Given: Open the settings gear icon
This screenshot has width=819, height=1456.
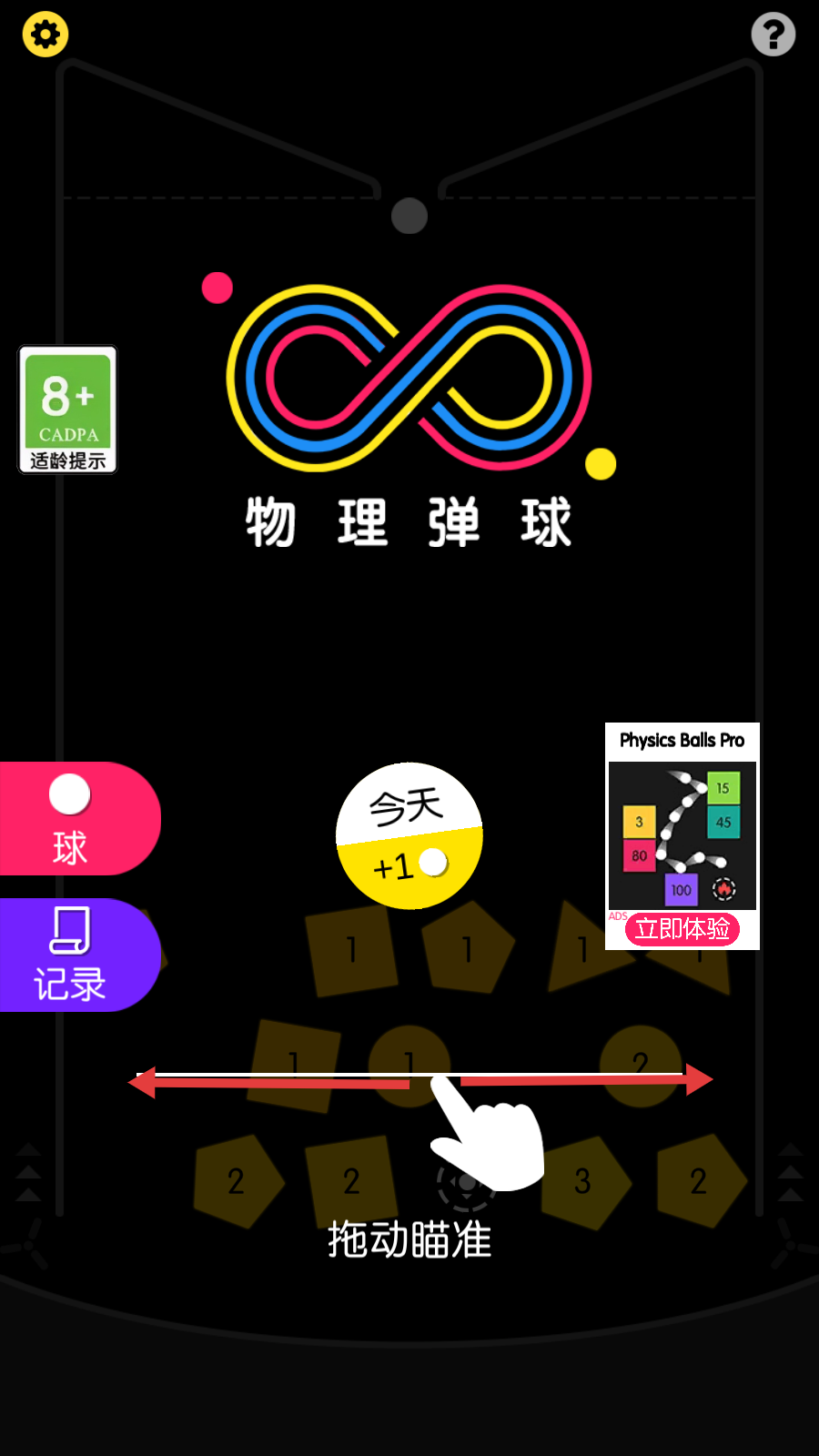Looking at the screenshot, I should (x=45, y=35).
